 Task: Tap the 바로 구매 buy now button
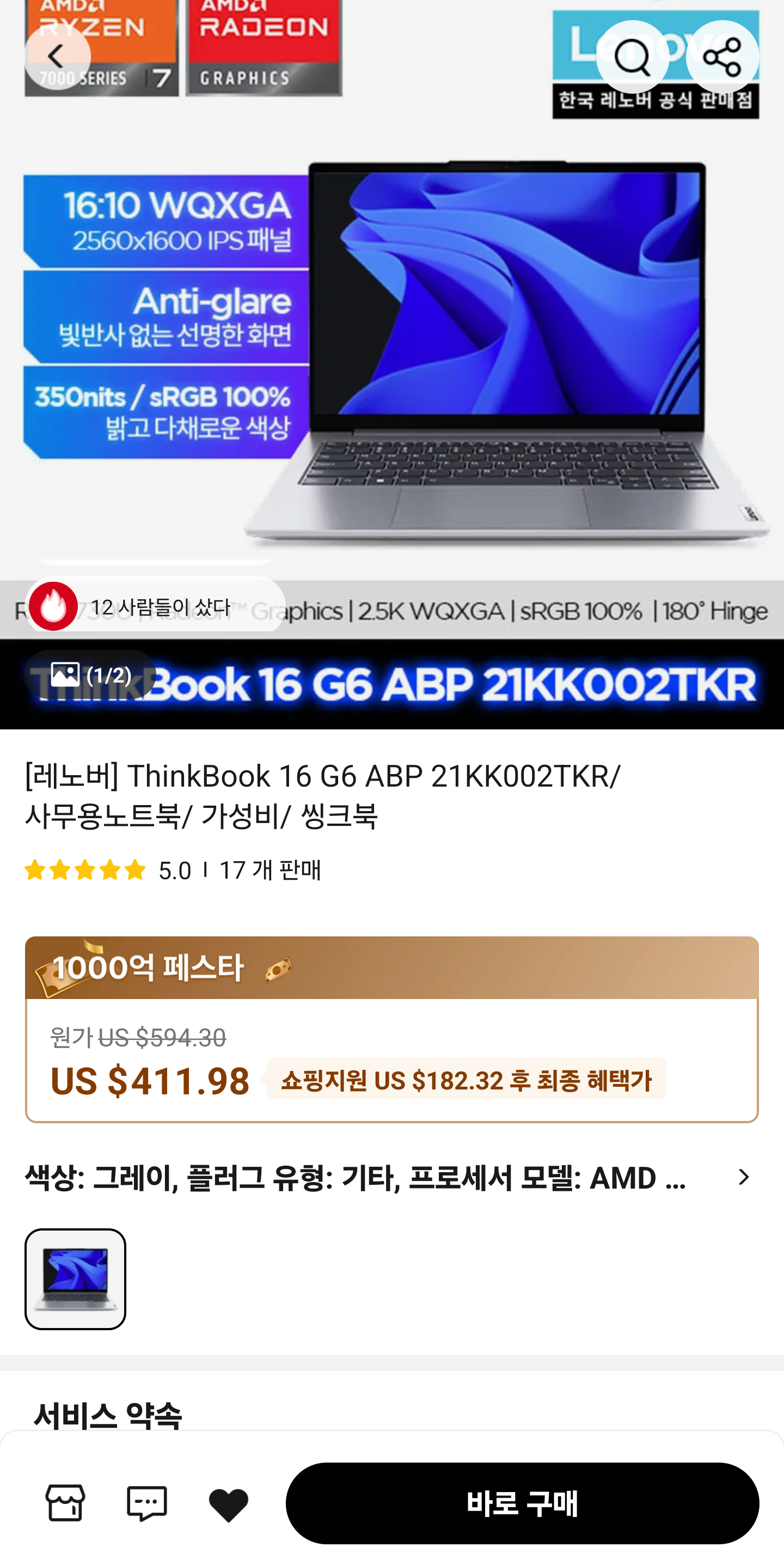pos(522,1503)
